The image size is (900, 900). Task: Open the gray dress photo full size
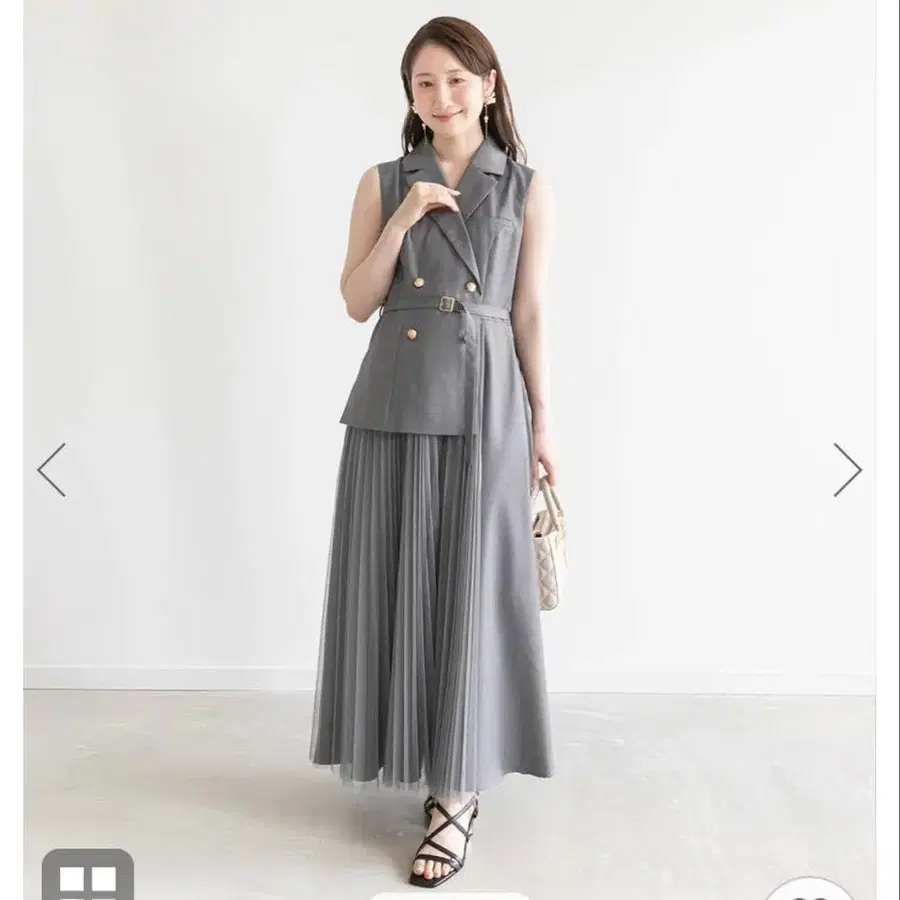pos(449,436)
